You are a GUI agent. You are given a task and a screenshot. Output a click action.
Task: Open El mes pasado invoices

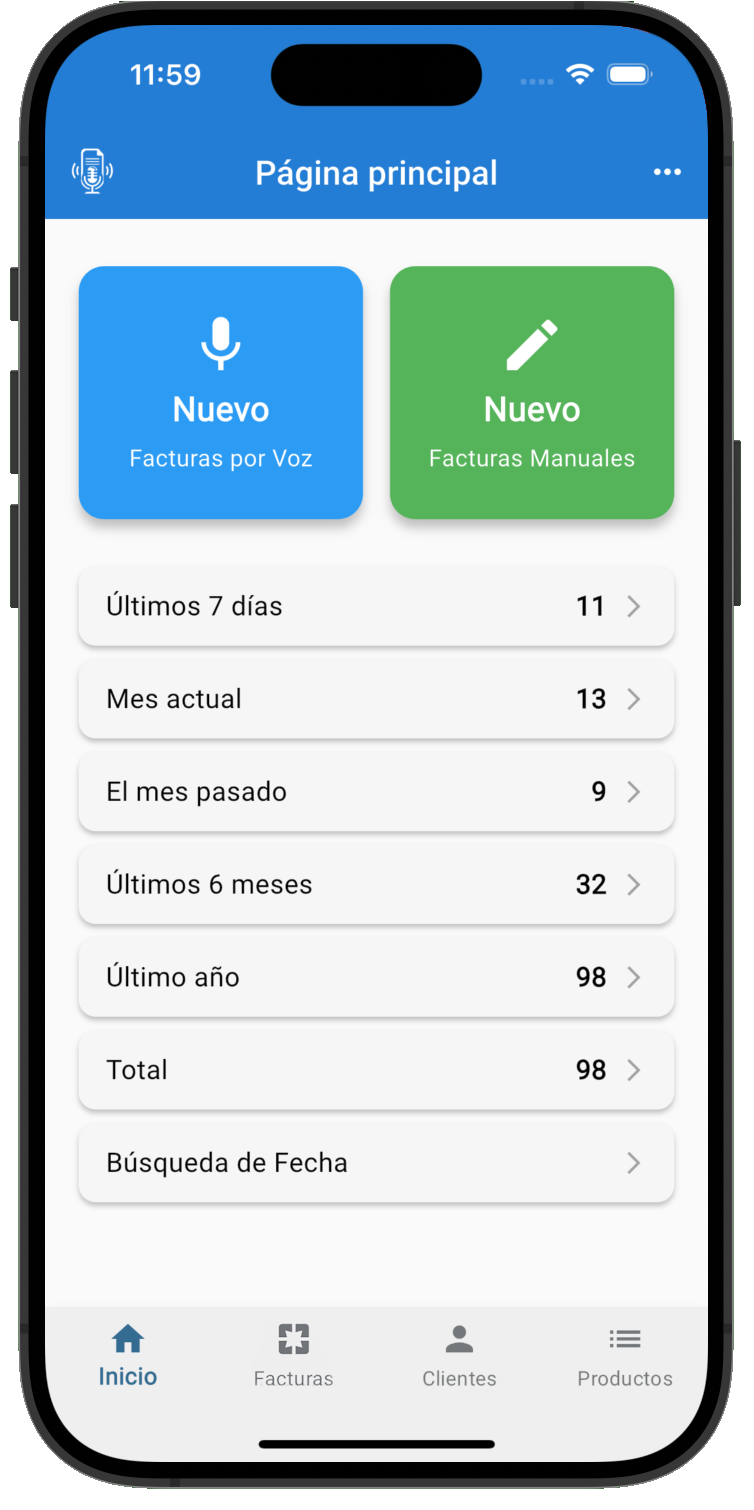tap(376, 792)
